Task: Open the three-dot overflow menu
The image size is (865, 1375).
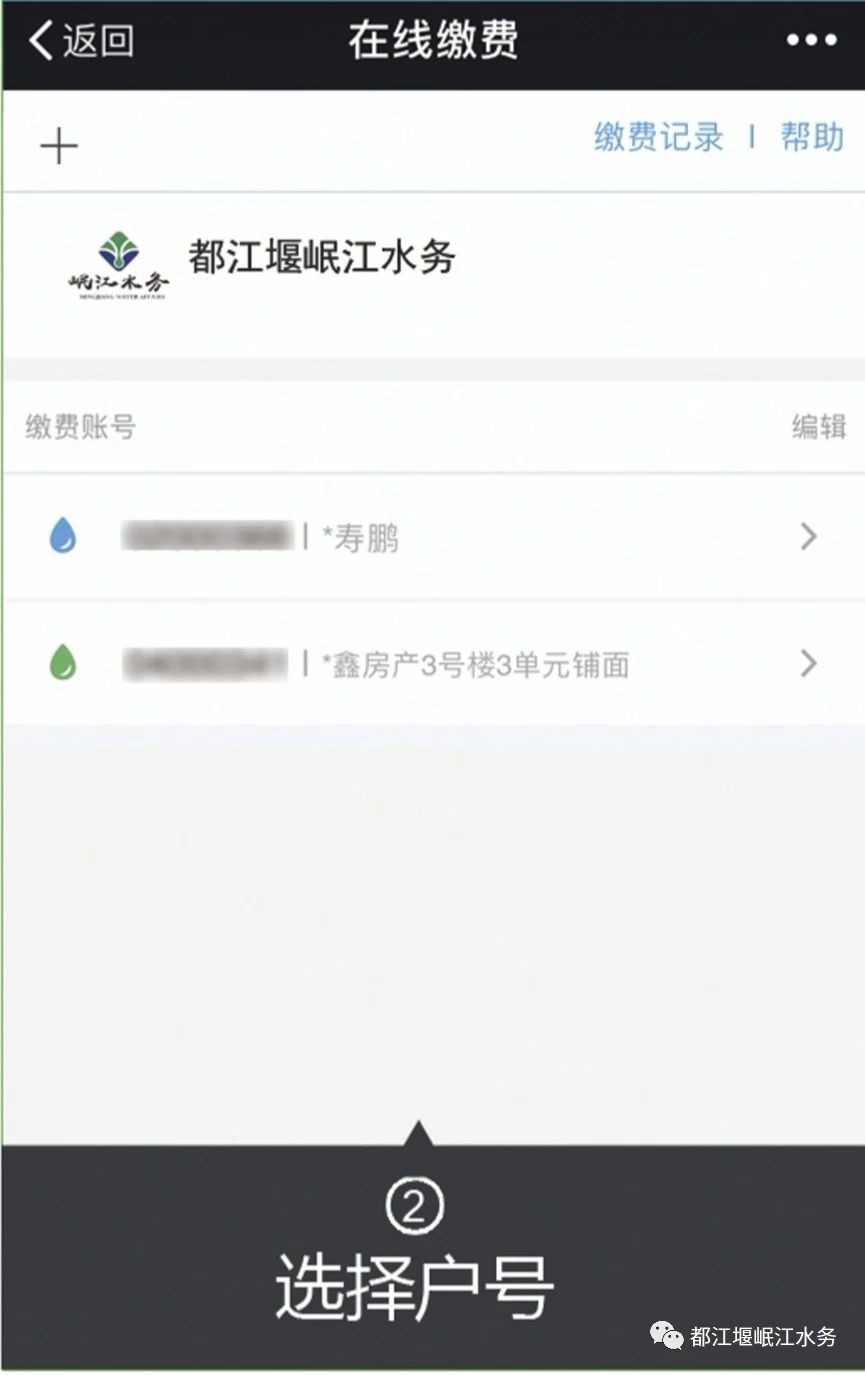Action: point(810,41)
